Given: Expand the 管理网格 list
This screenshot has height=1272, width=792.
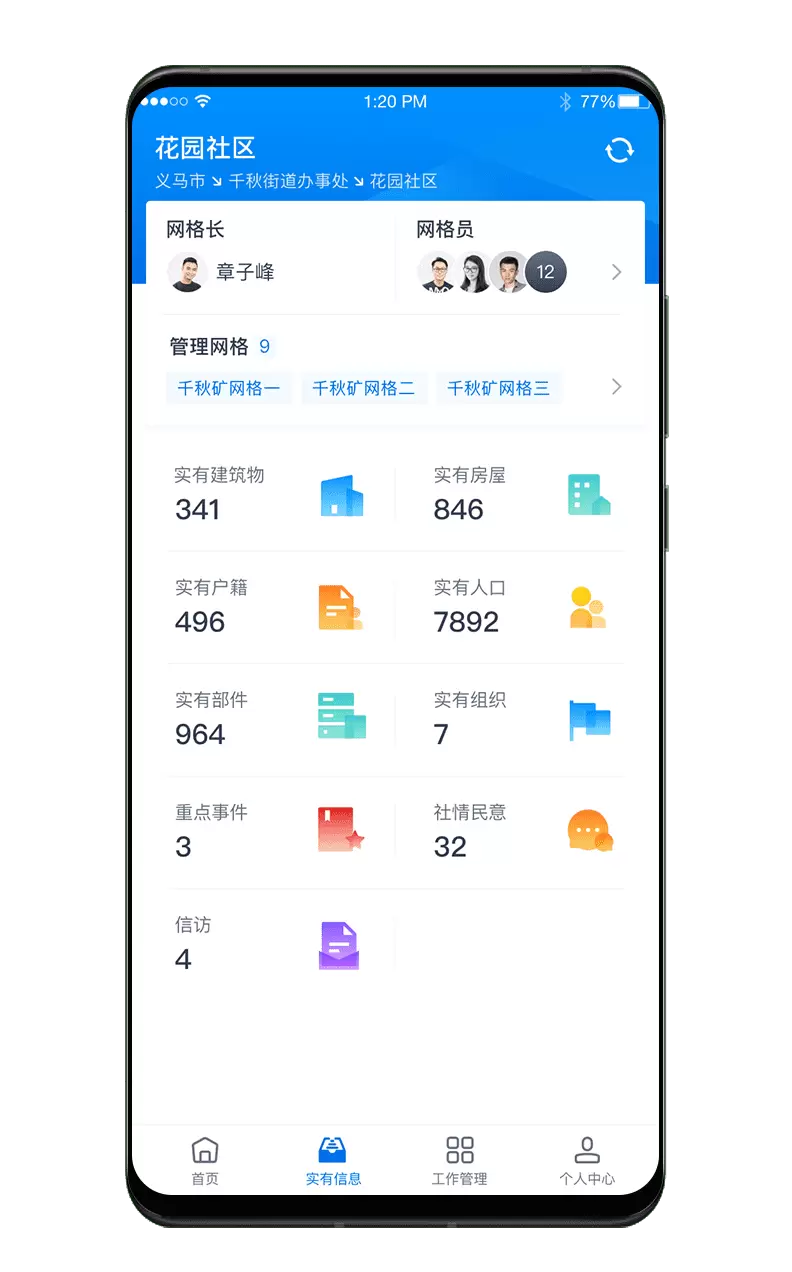Looking at the screenshot, I should [x=616, y=387].
